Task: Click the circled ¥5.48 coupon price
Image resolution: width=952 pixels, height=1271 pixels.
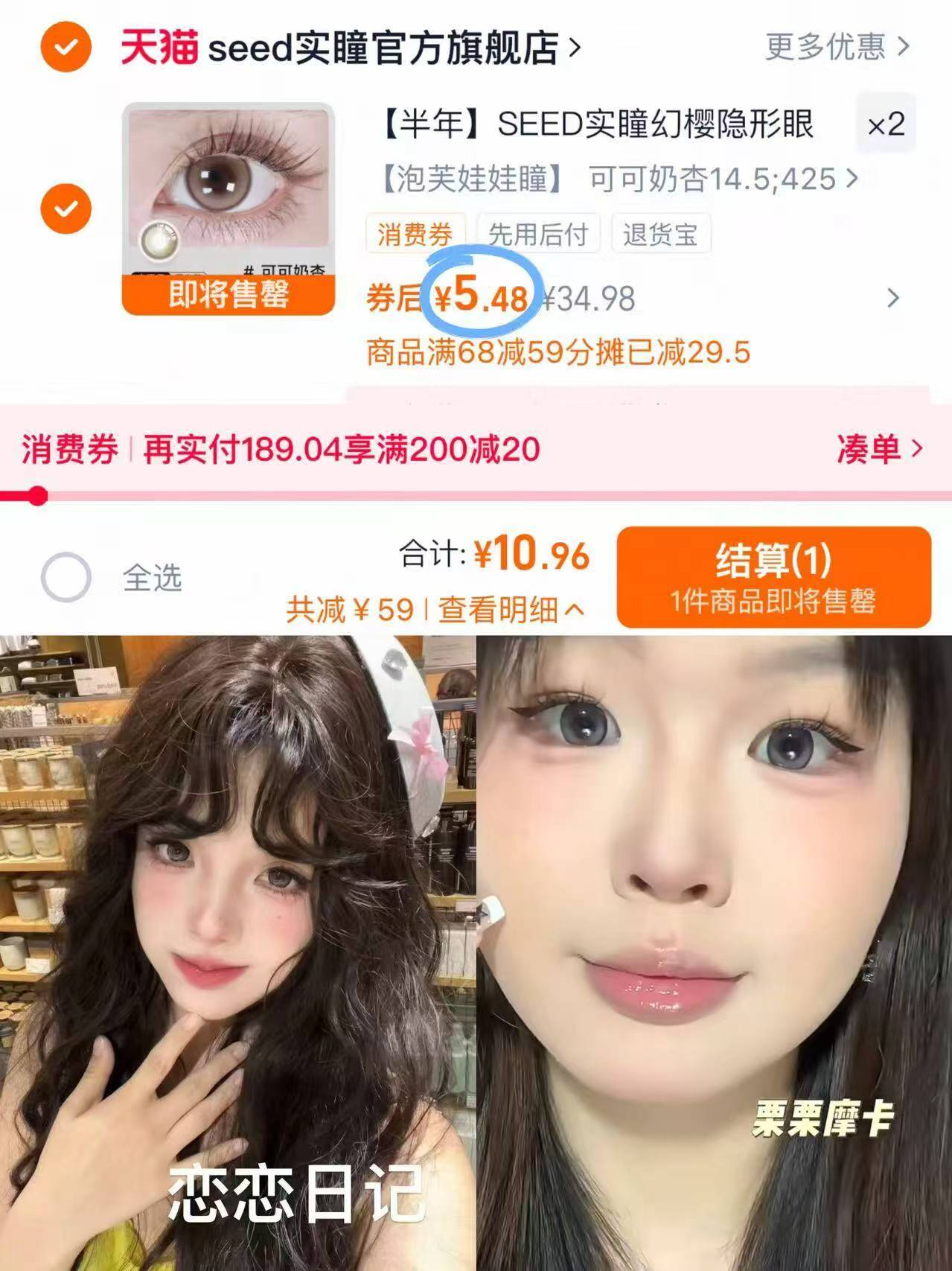Action: click(481, 296)
